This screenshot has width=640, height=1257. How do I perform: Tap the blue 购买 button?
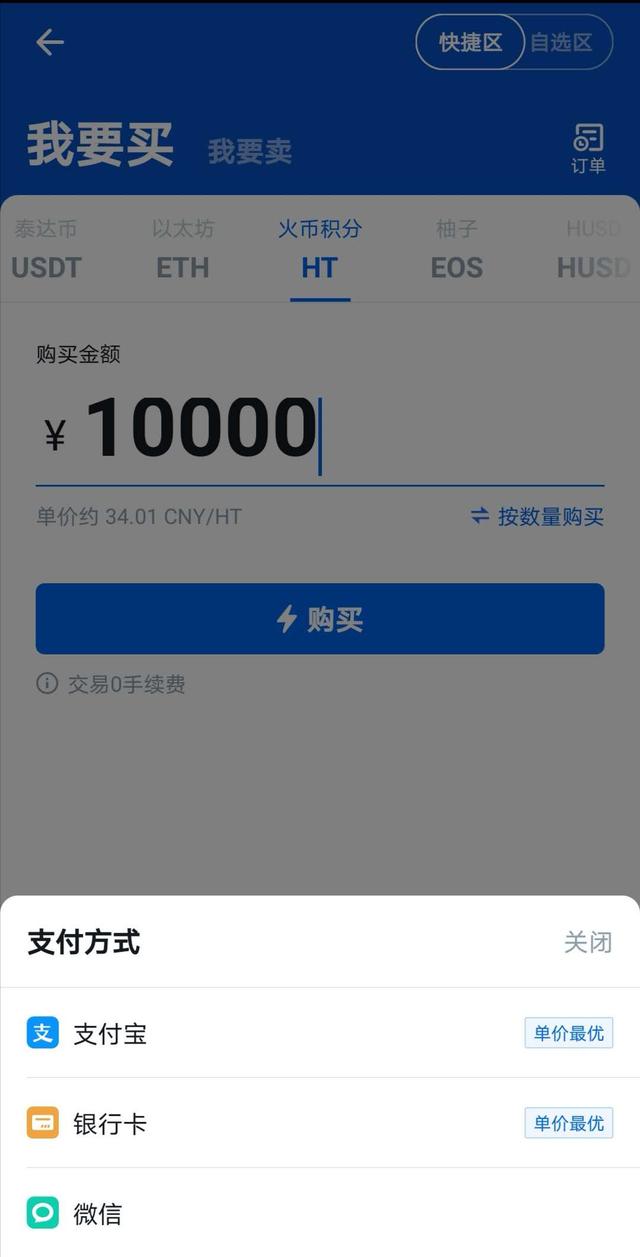320,619
